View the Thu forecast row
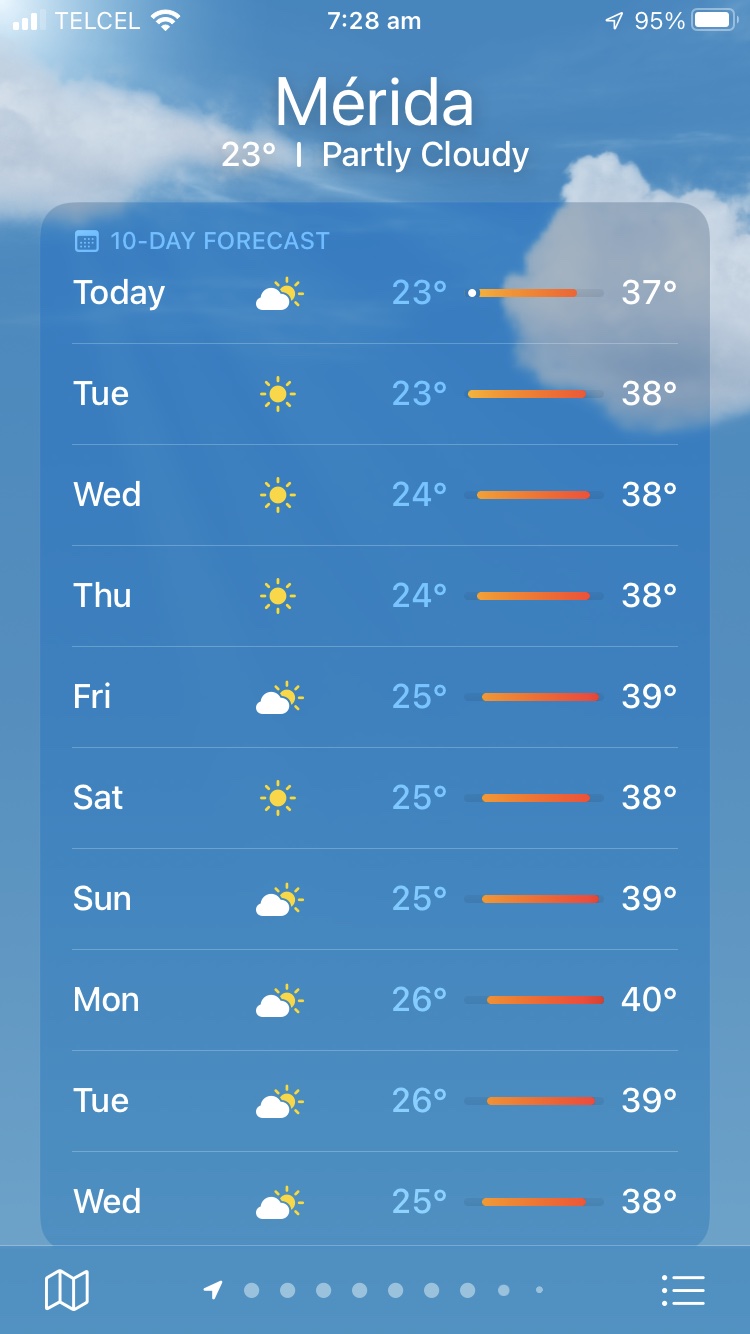Screen dimensions: 750x1334 point(375,596)
